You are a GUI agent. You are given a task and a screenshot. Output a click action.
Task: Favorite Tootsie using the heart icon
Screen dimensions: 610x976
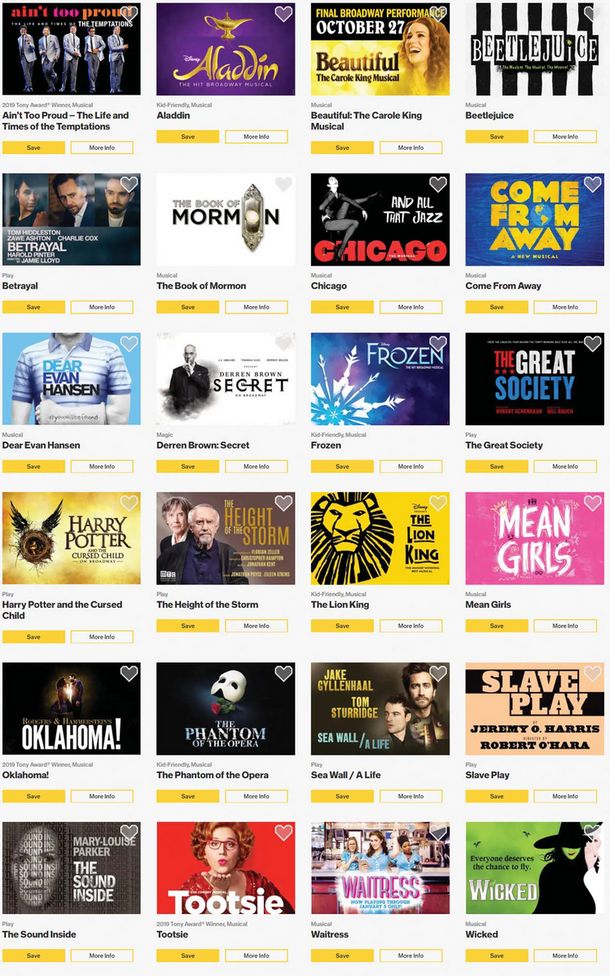(x=284, y=832)
